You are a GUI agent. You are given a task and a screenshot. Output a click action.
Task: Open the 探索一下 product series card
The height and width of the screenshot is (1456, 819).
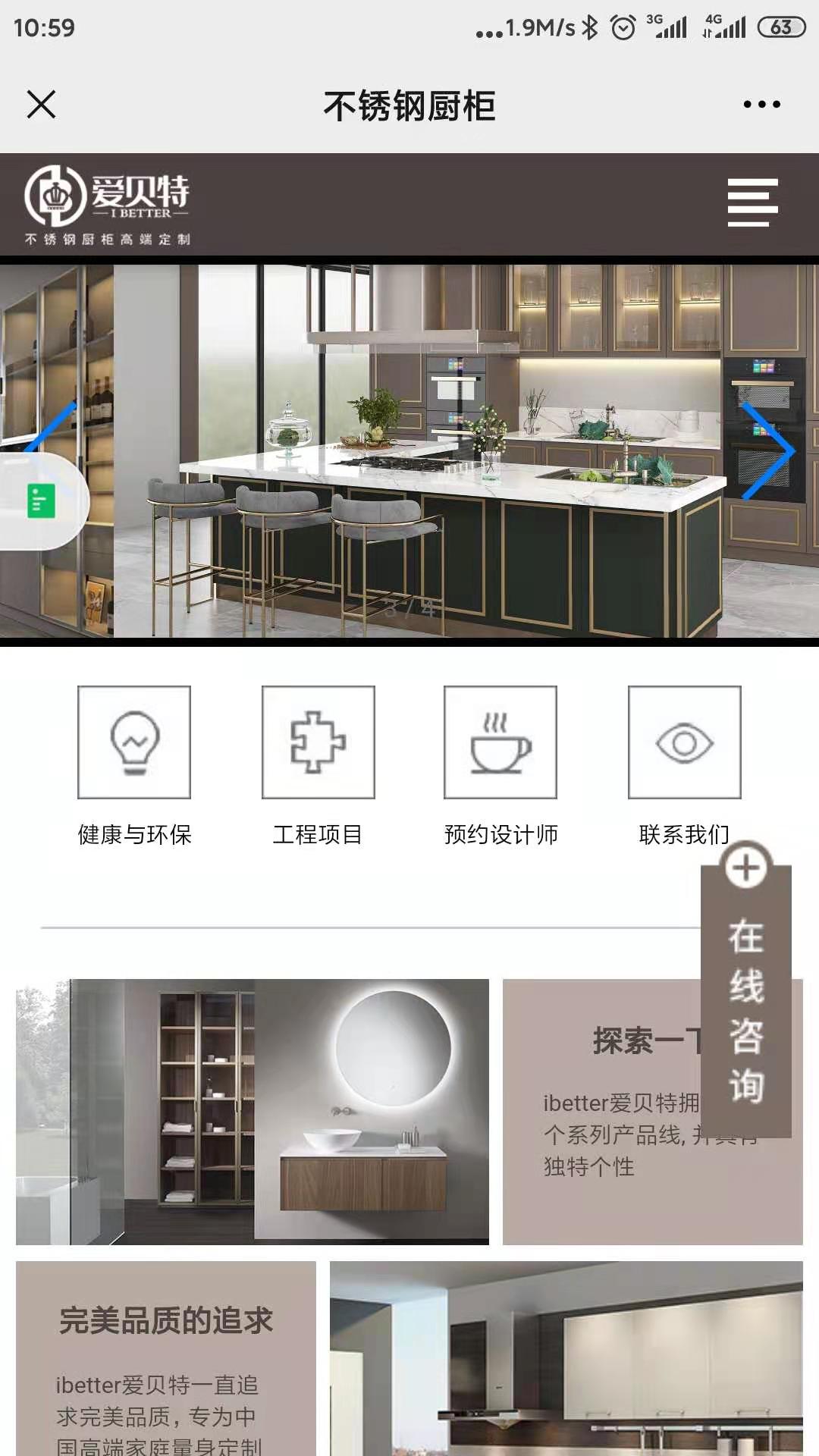point(607,1112)
